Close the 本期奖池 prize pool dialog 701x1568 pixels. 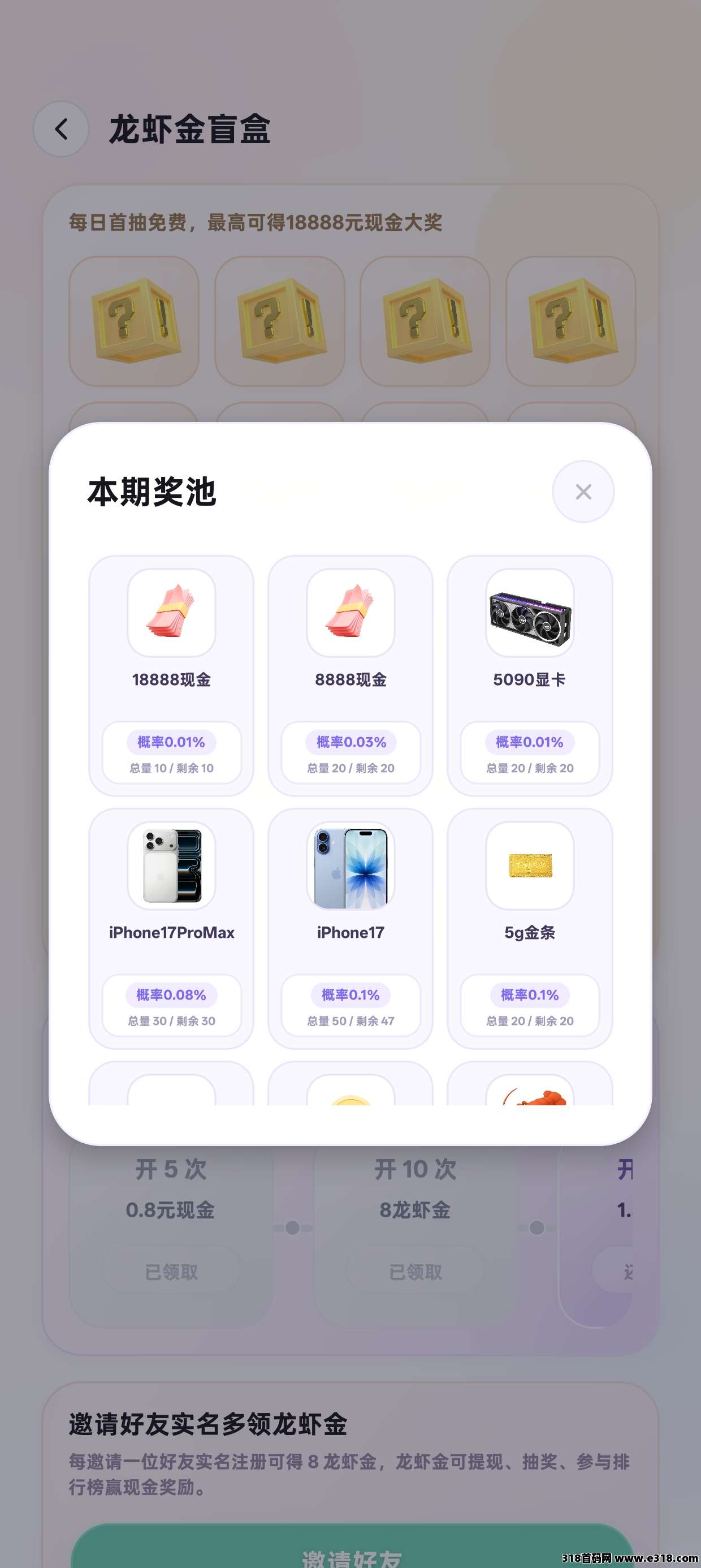(x=582, y=491)
